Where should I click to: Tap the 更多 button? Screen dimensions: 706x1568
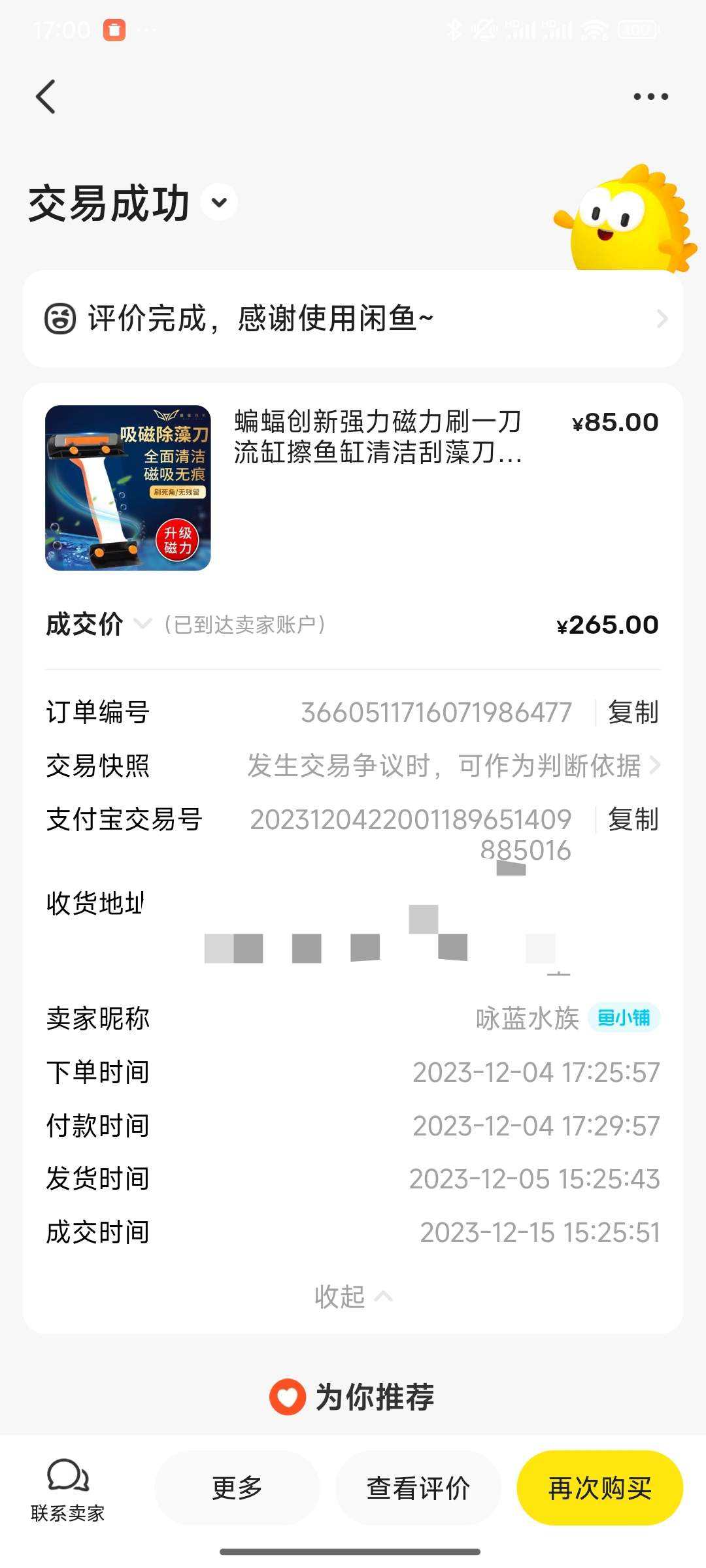point(237,1488)
